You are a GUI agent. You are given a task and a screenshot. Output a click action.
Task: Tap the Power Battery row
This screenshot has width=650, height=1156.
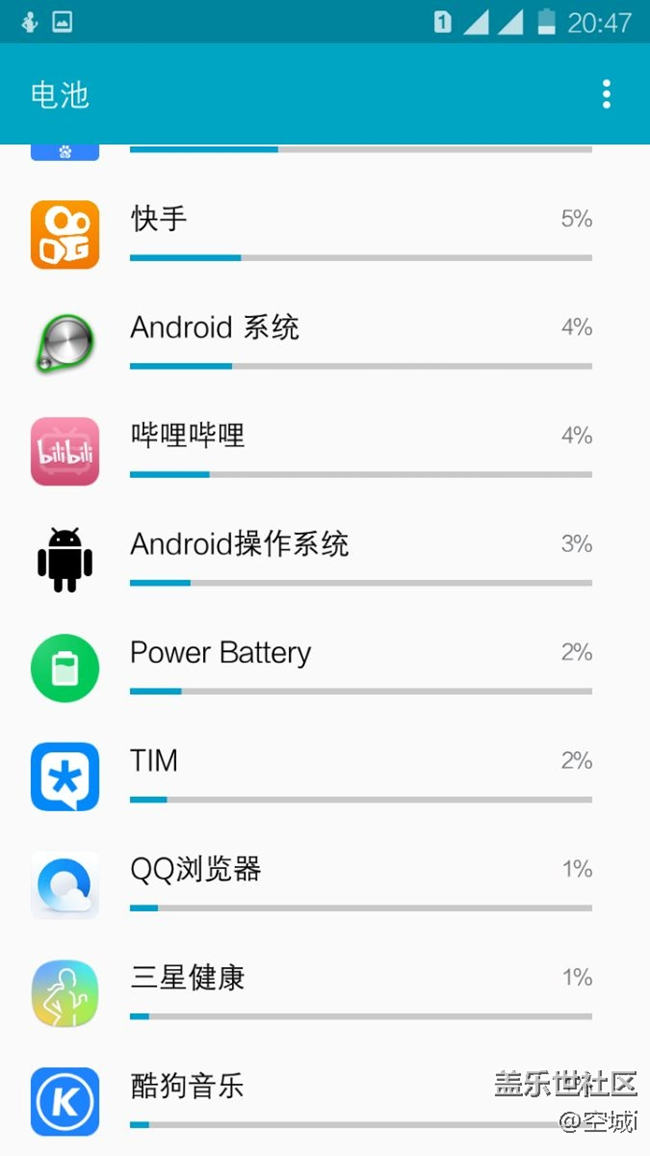(325, 667)
